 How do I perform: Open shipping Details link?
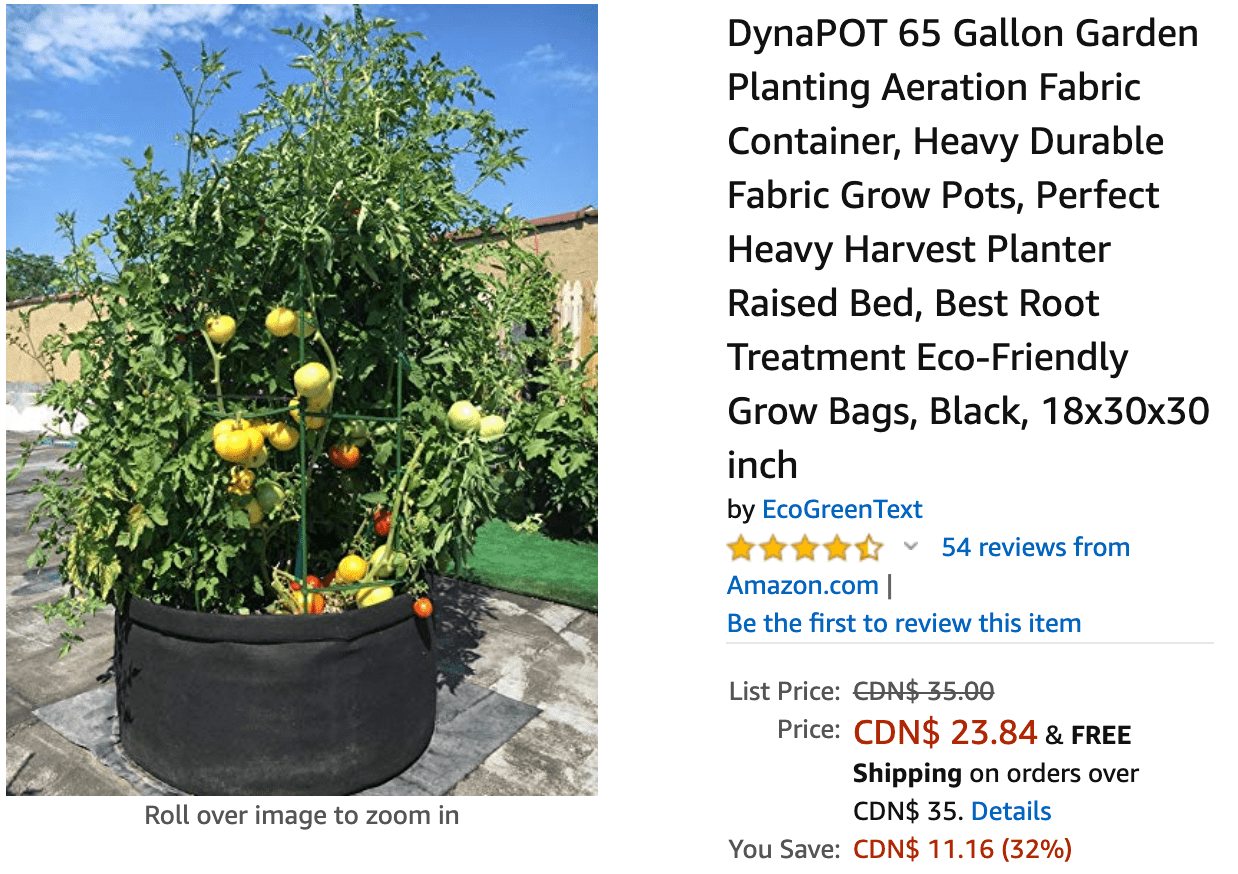[x=1010, y=811]
